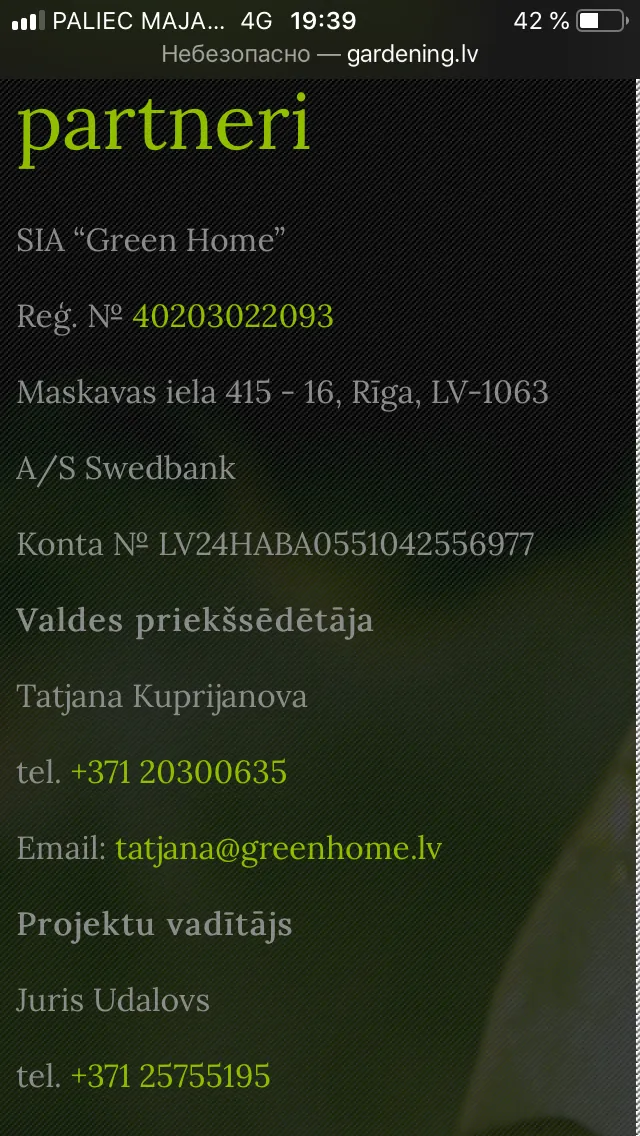This screenshot has height=1136, width=640.
Task: Tap the gardening.lv address bar
Action: [320, 54]
